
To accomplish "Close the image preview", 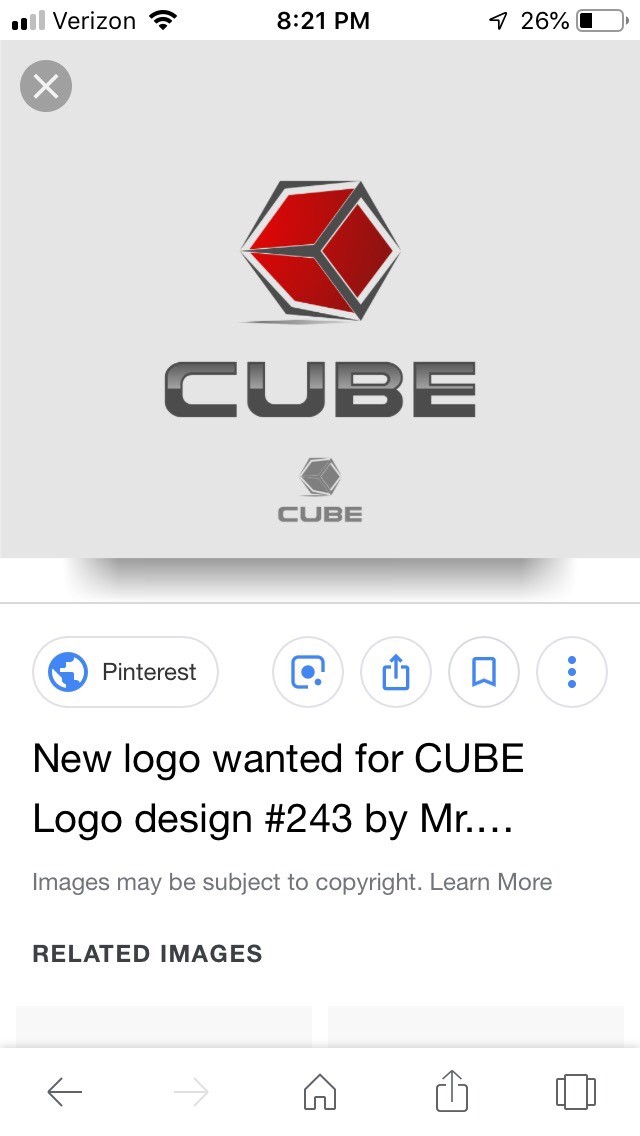I will point(46,86).
